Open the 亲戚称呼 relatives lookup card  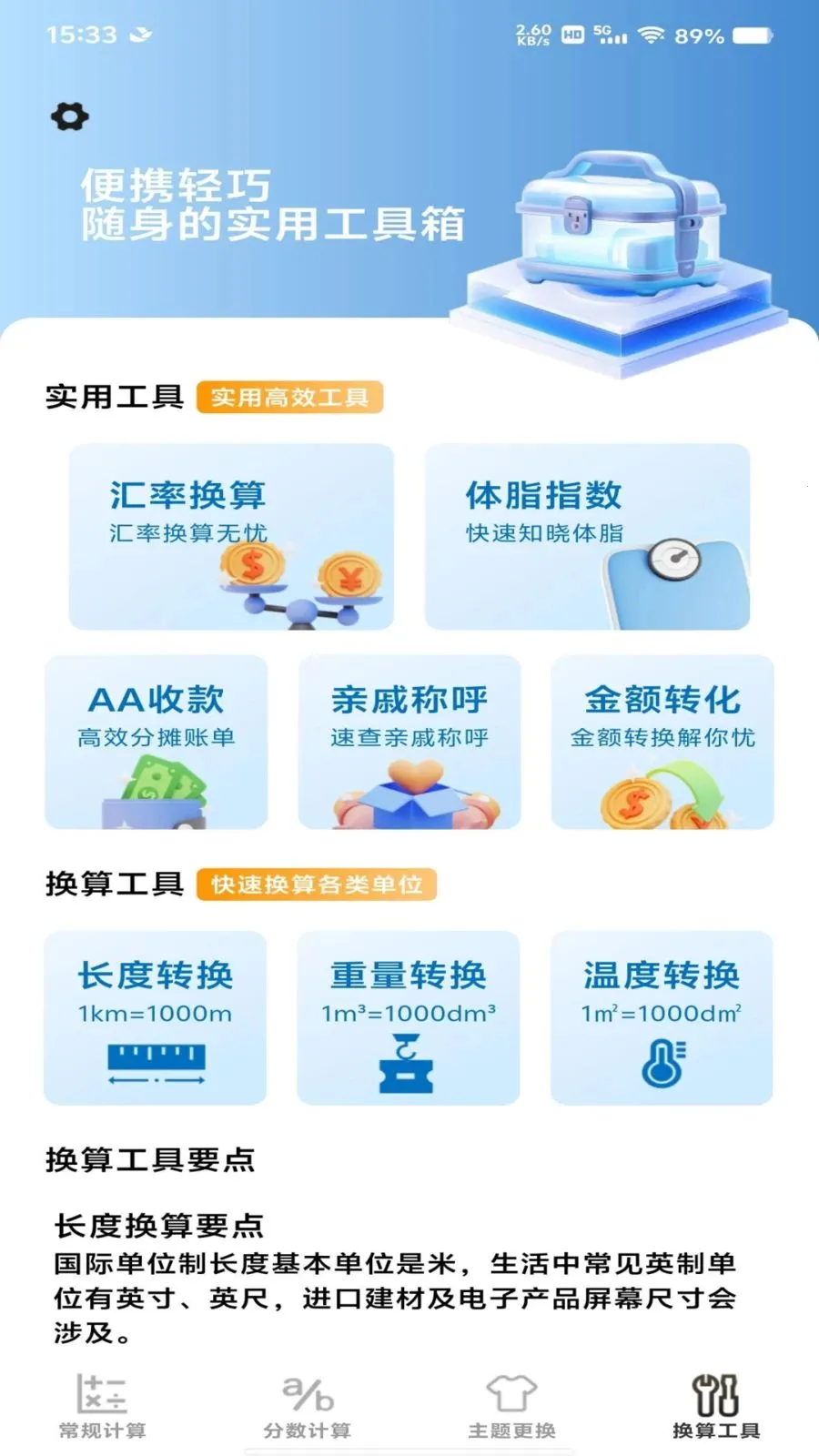[409, 742]
